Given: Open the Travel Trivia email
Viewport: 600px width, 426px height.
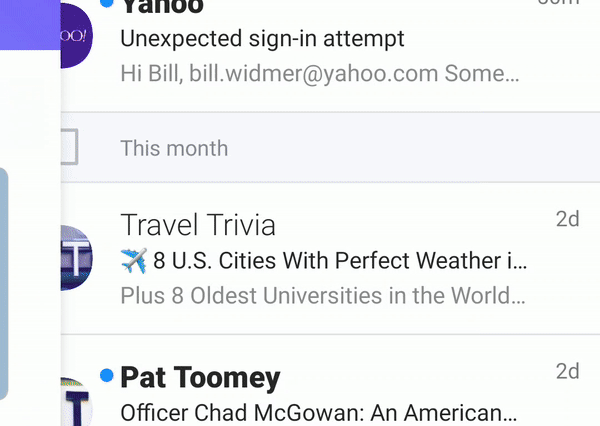Looking at the screenshot, I should (x=320, y=260).
